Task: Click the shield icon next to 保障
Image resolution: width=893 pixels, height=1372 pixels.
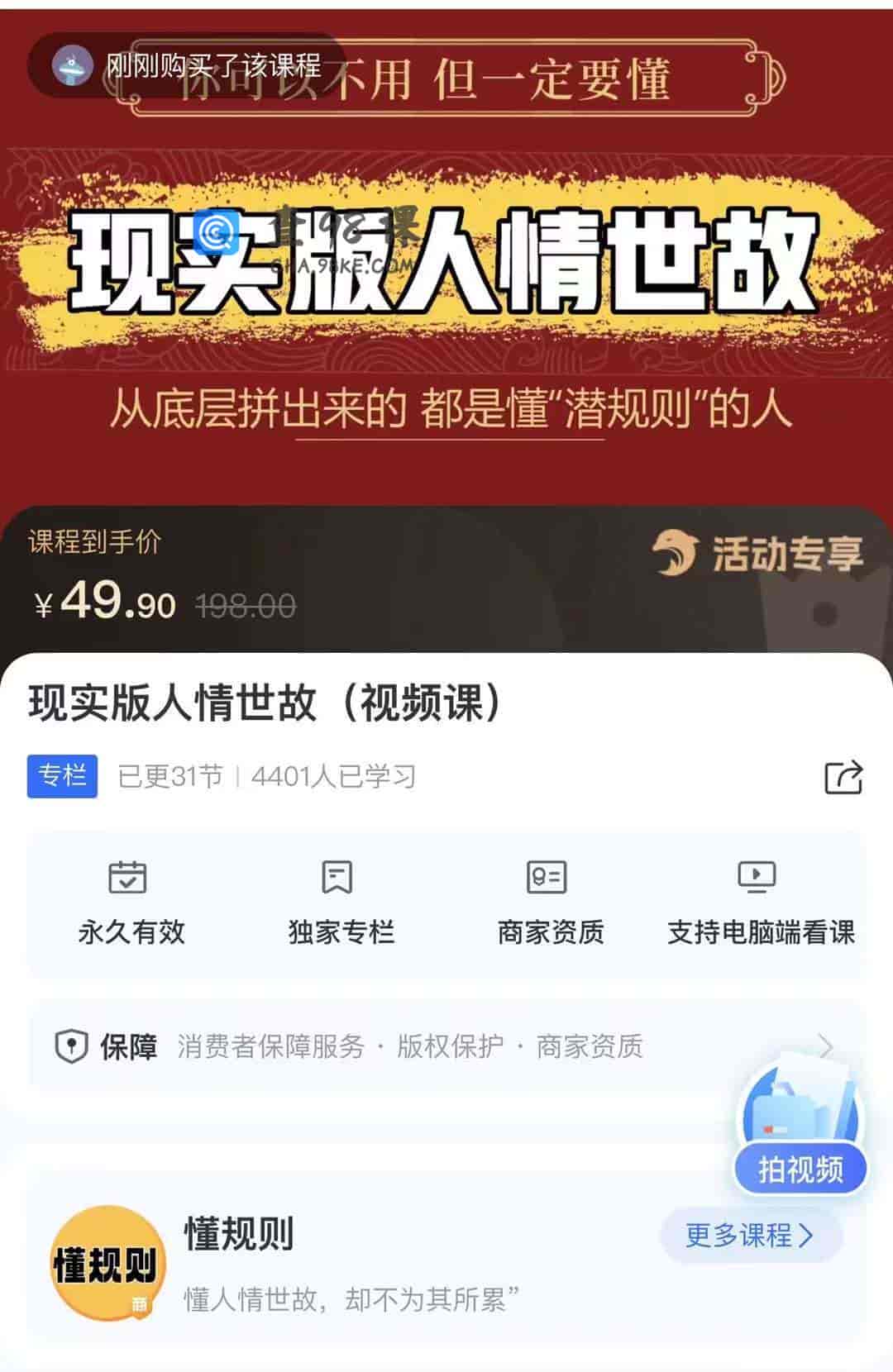Action: (72, 1046)
